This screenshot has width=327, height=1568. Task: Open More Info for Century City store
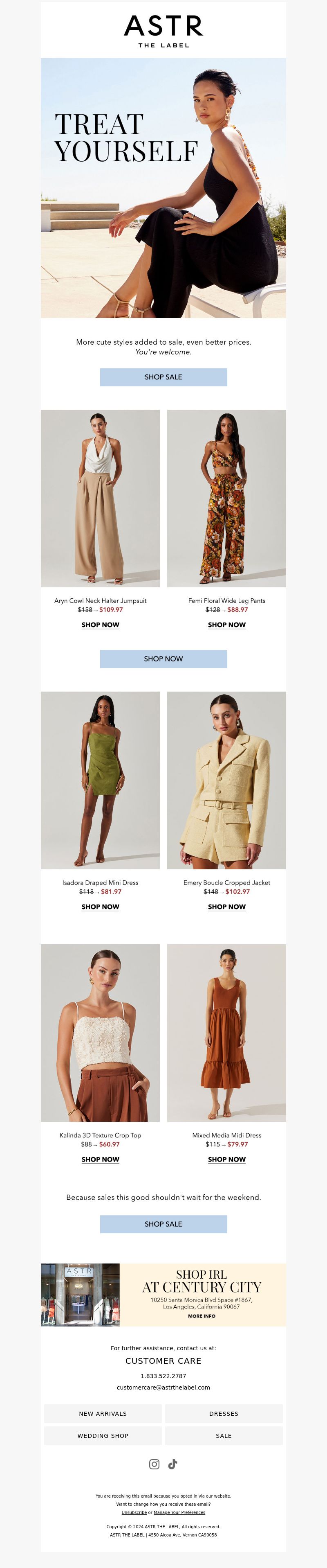tap(201, 1316)
